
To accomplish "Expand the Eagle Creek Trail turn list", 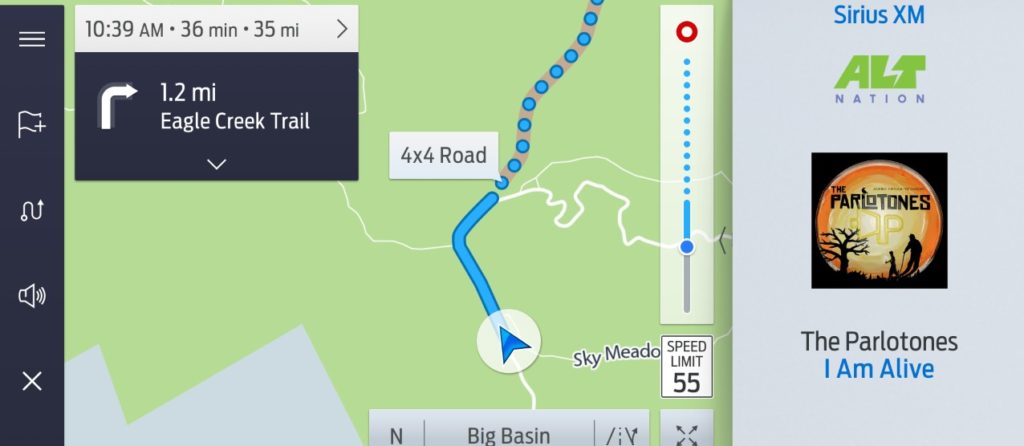I will [x=216, y=163].
